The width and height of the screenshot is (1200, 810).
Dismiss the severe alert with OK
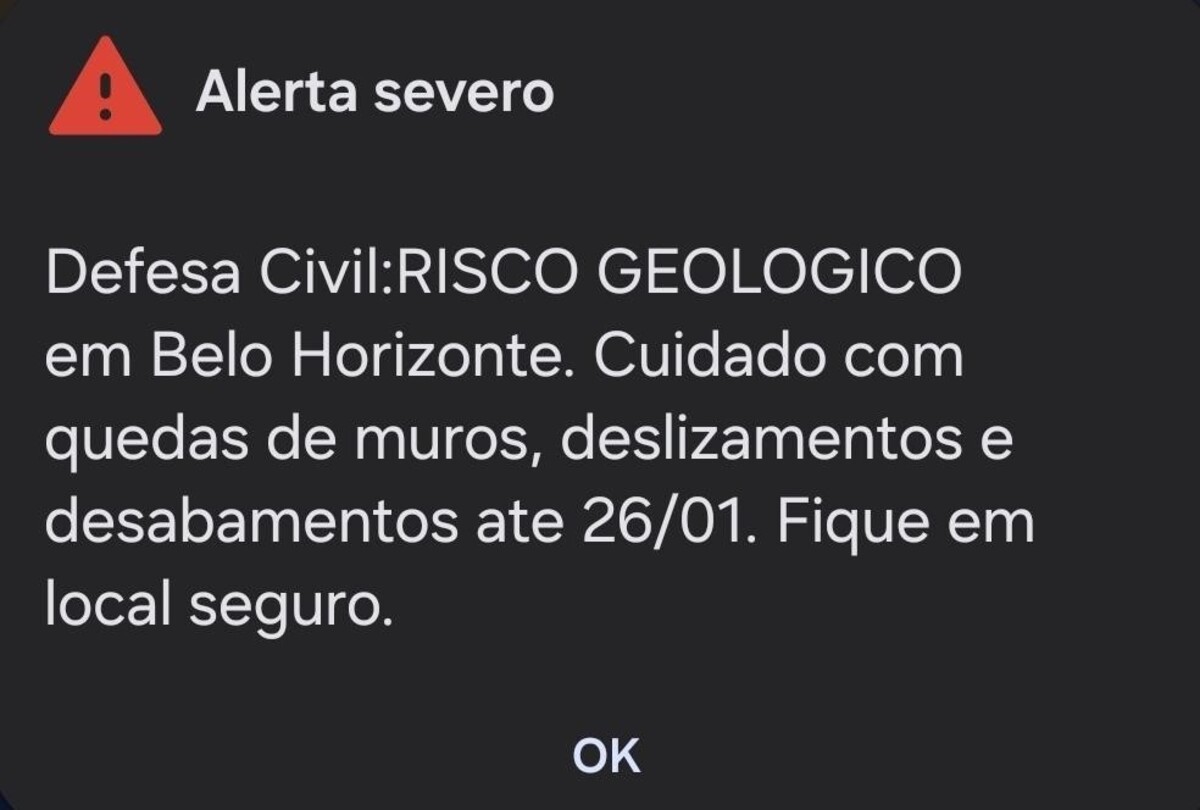[x=606, y=755]
